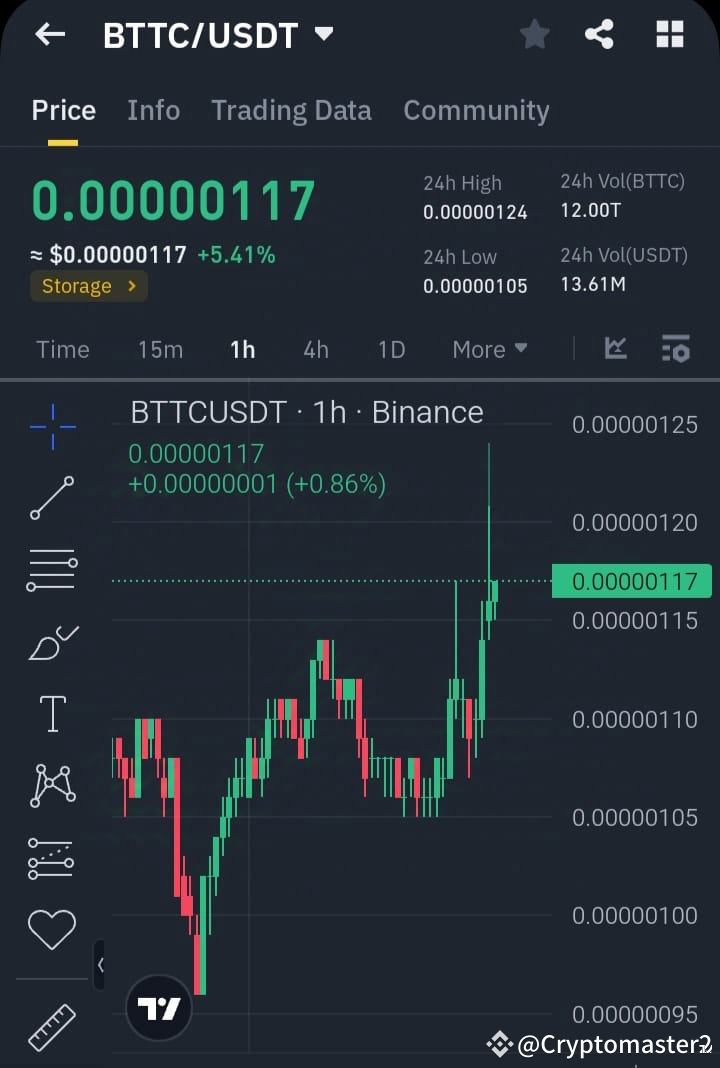Open the parallel lines drawing tool
The width and height of the screenshot is (720, 1068).
pyautogui.click(x=51, y=569)
